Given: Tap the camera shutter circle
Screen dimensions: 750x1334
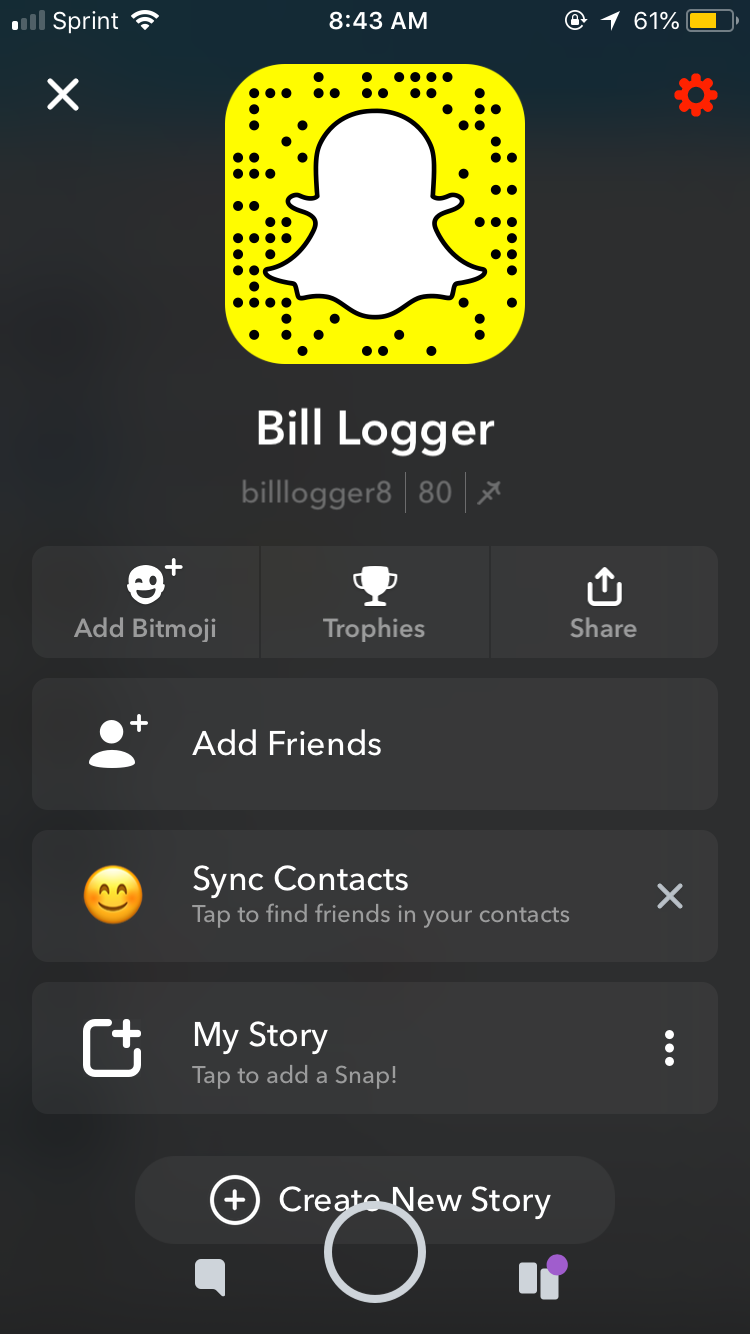Looking at the screenshot, I should [375, 1252].
